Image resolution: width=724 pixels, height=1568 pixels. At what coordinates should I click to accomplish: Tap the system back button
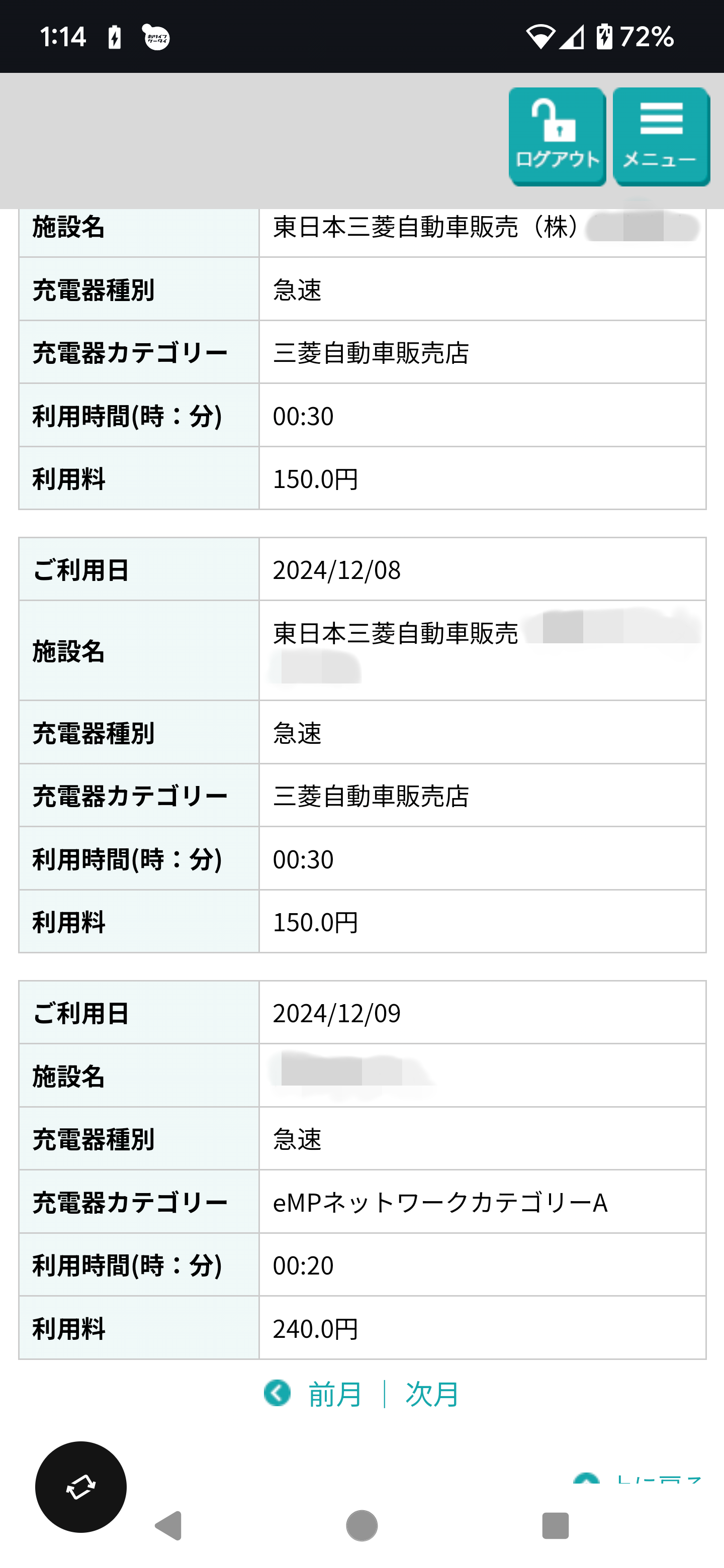coord(168,1526)
